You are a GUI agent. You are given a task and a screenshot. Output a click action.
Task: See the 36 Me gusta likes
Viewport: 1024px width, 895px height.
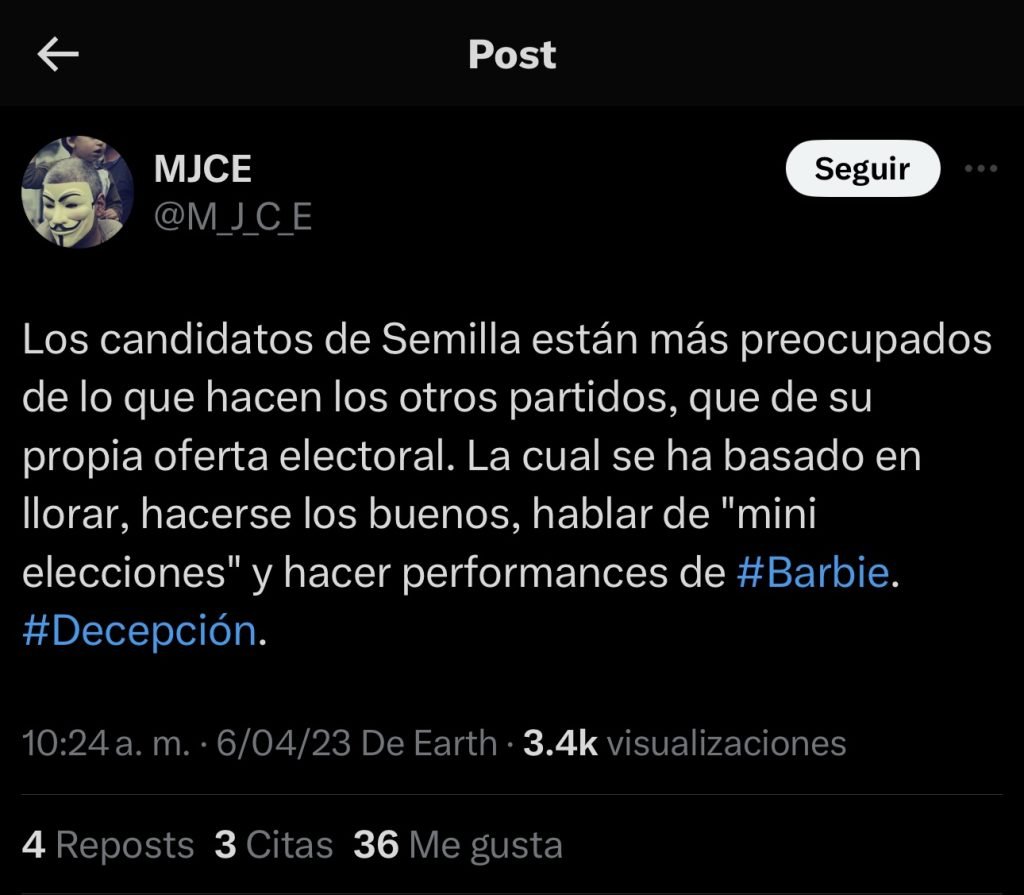[457, 846]
